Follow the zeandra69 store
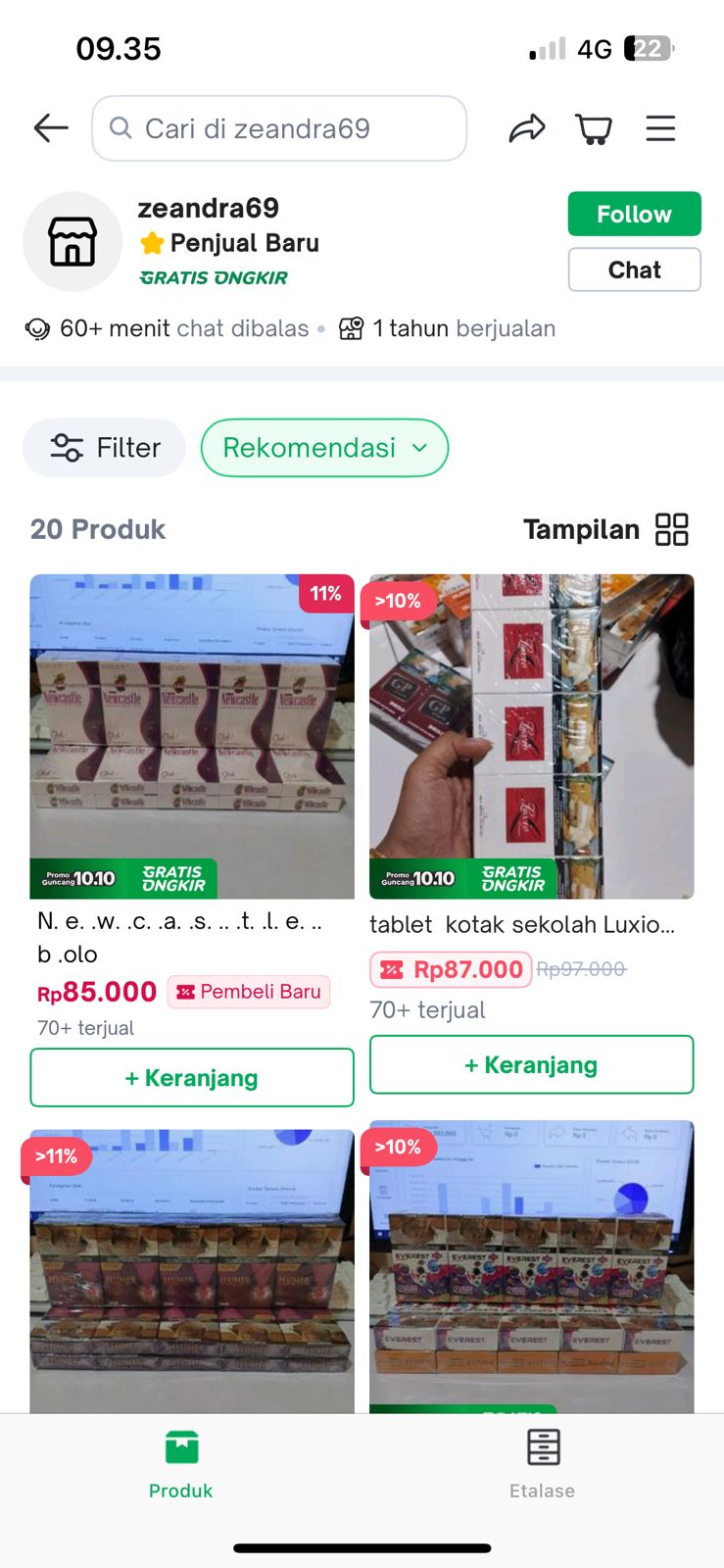724x1568 pixels. (634, 214)
